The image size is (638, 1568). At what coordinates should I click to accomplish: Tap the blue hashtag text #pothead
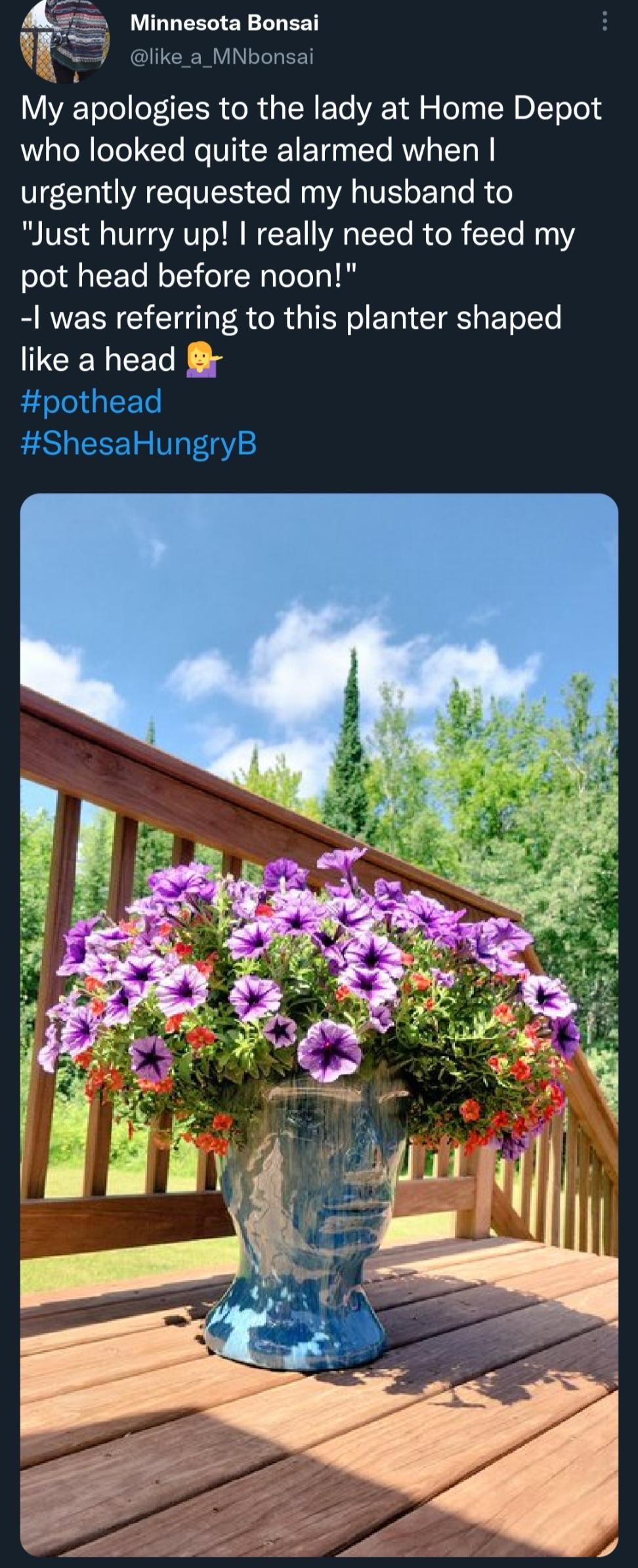91,402
